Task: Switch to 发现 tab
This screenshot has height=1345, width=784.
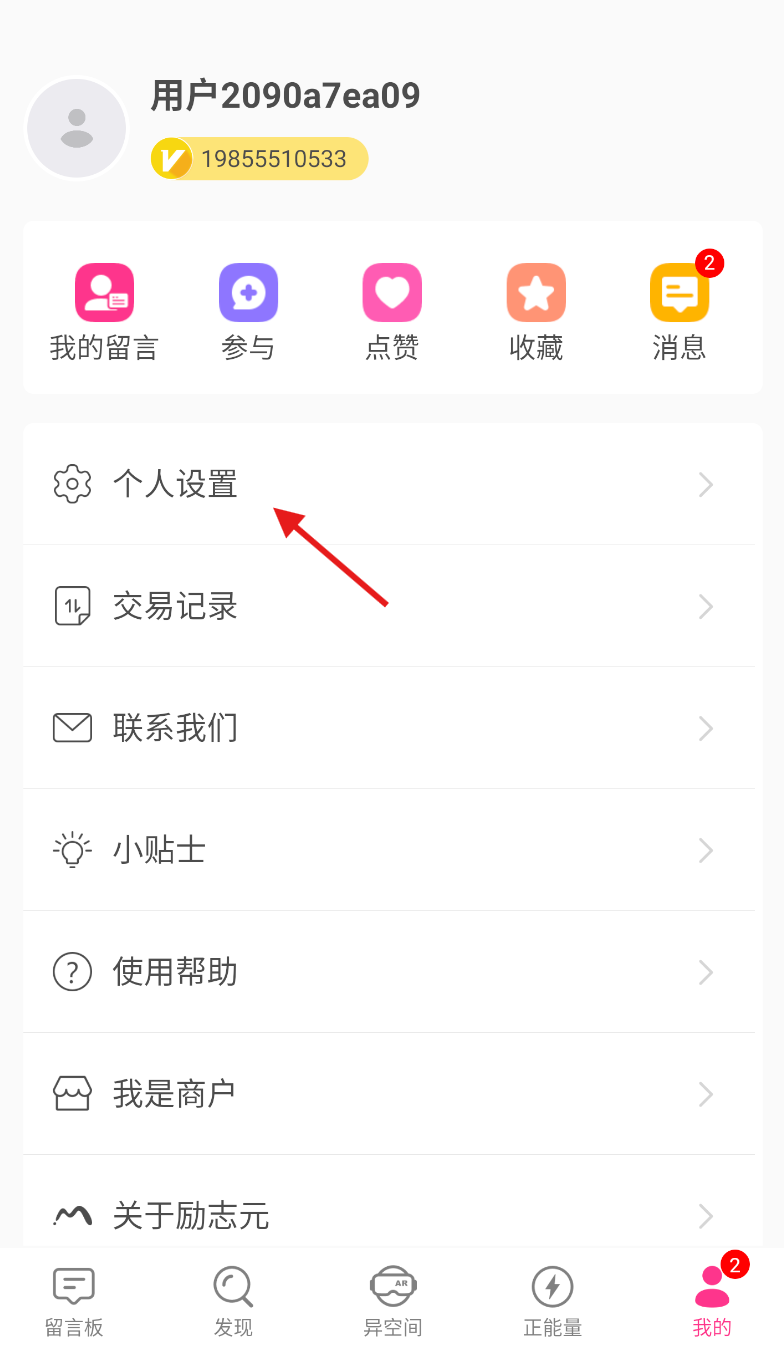Action: click(x=233, y=1300)
